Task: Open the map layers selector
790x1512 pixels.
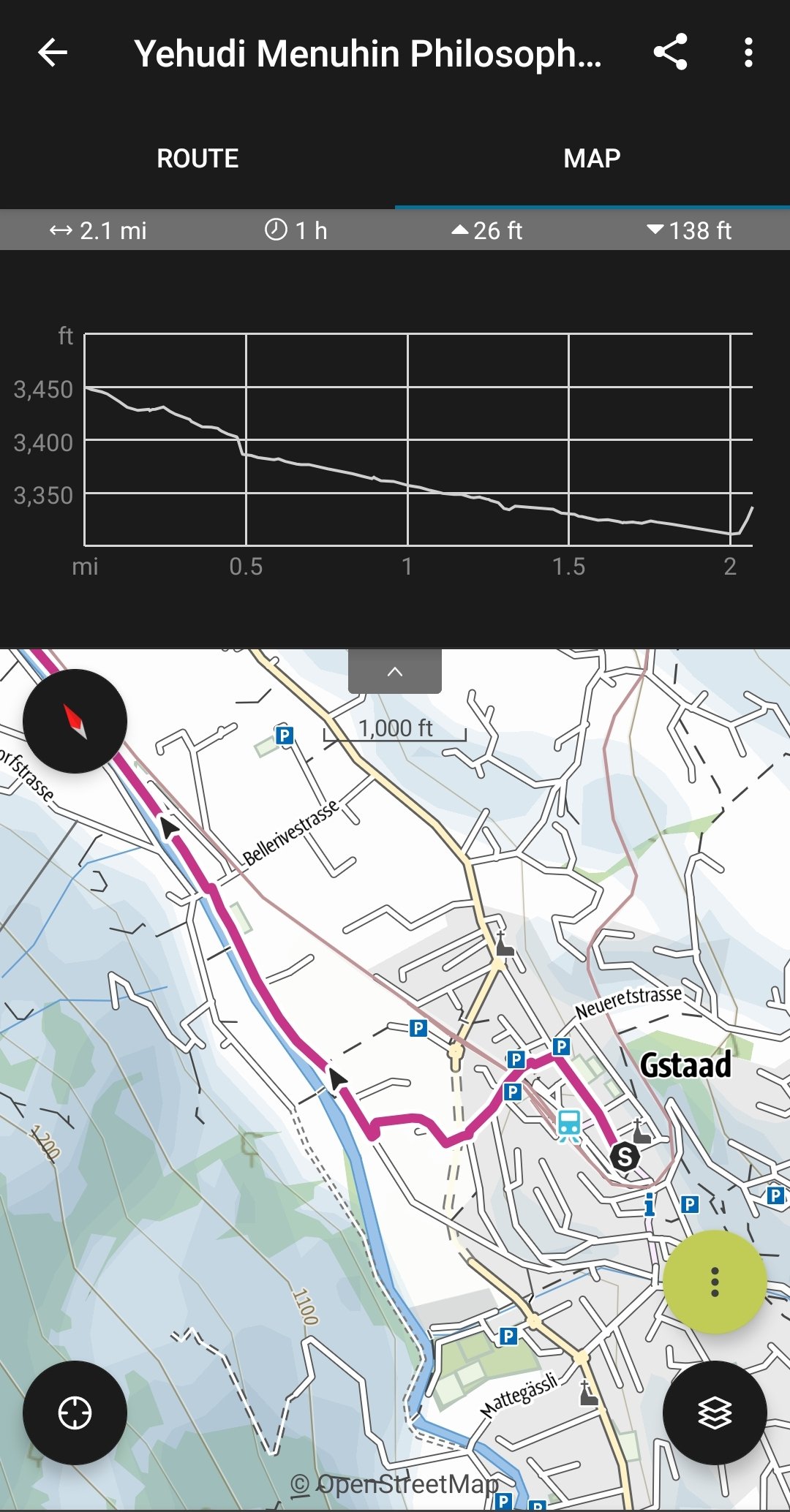Action: pyautogui.click(x=715, y=1413)
